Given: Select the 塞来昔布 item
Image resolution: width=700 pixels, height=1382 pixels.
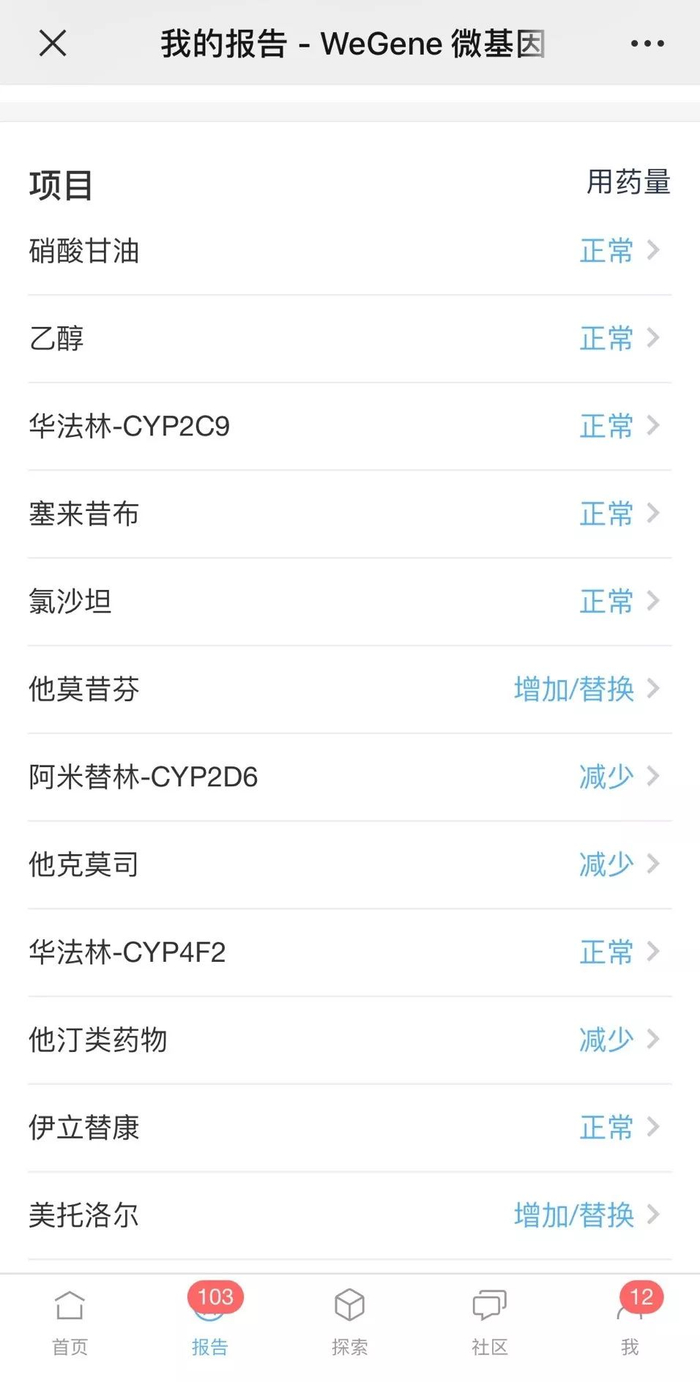Looking at the screenshot, I should point(350,514).
